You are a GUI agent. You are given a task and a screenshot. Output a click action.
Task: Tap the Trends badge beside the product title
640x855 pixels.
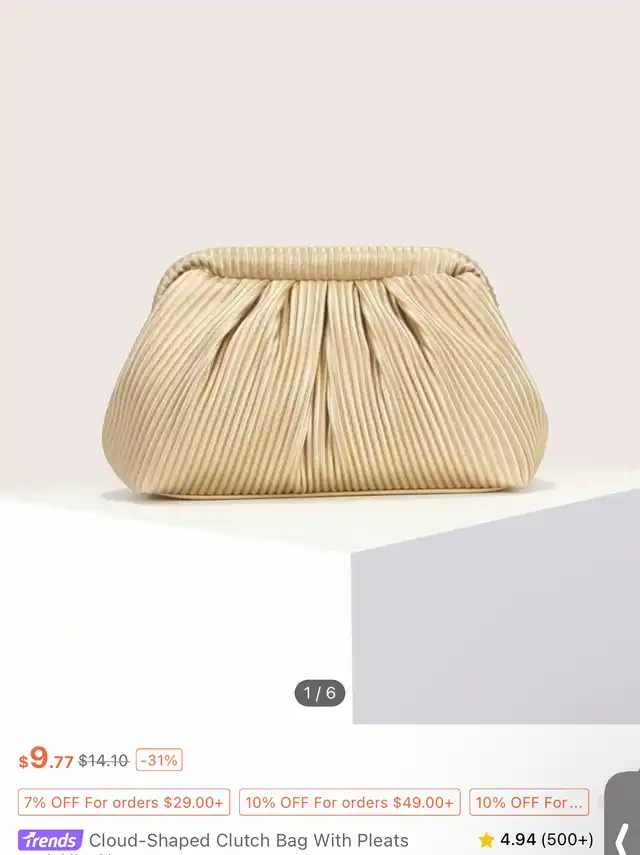[x=50, y=840]
